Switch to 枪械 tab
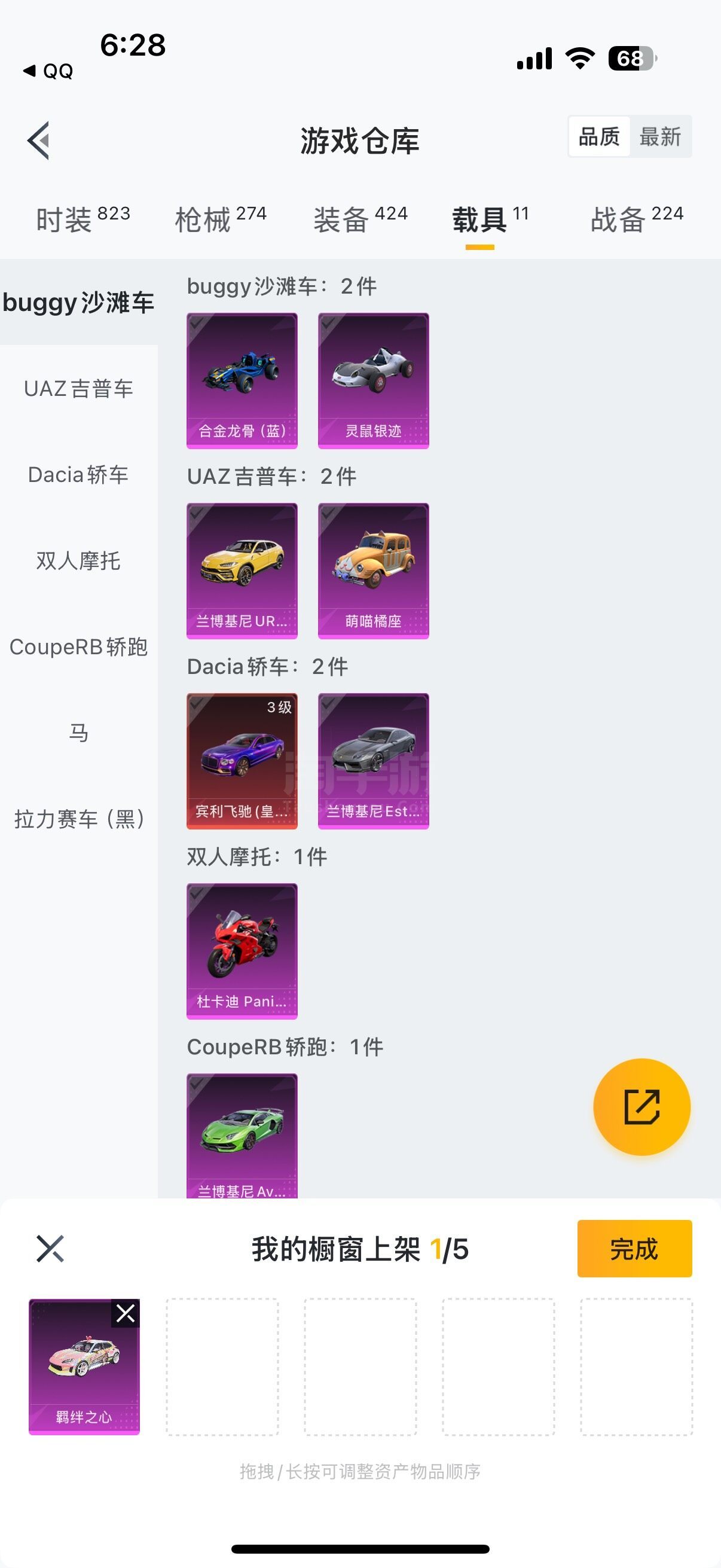This screenshot has width=721, height=1568. (x=220, y=219)
